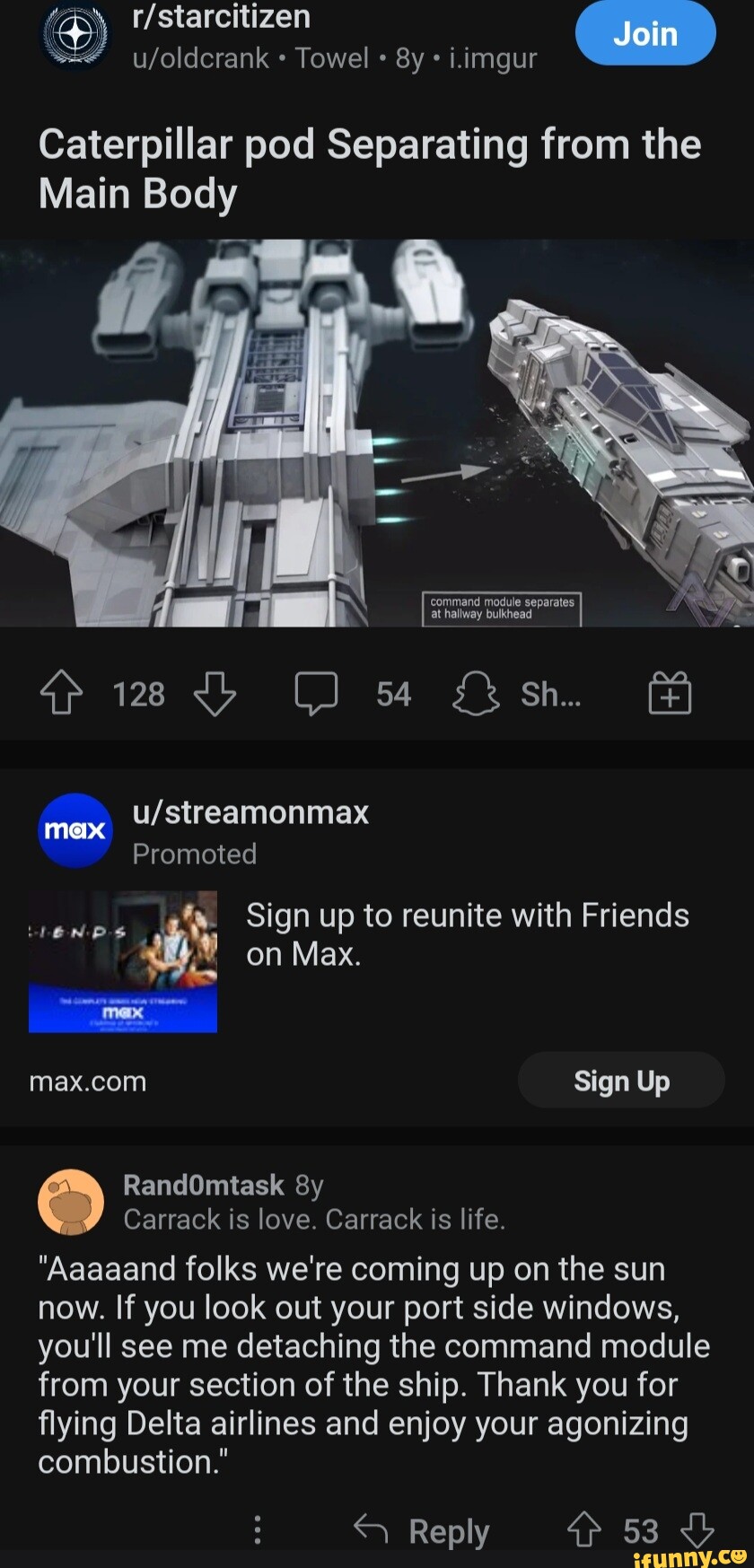The image size is (754, 1568).
Task: Open the r/starcitizen subreddit link
Action: 221,16
